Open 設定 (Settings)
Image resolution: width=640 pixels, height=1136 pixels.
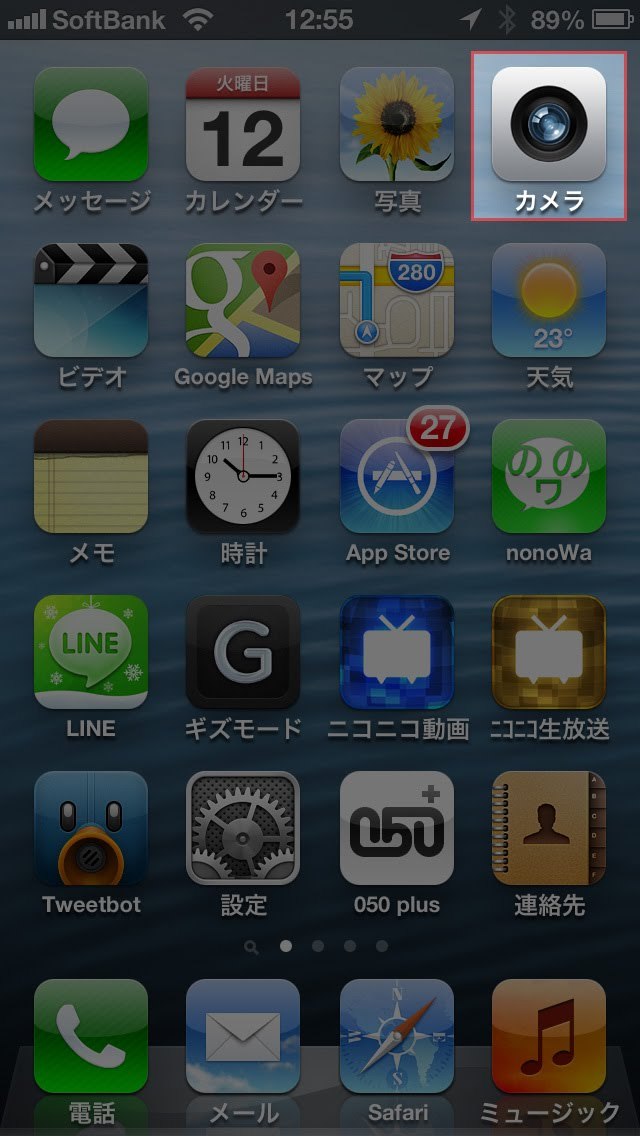tap(243, 828)
